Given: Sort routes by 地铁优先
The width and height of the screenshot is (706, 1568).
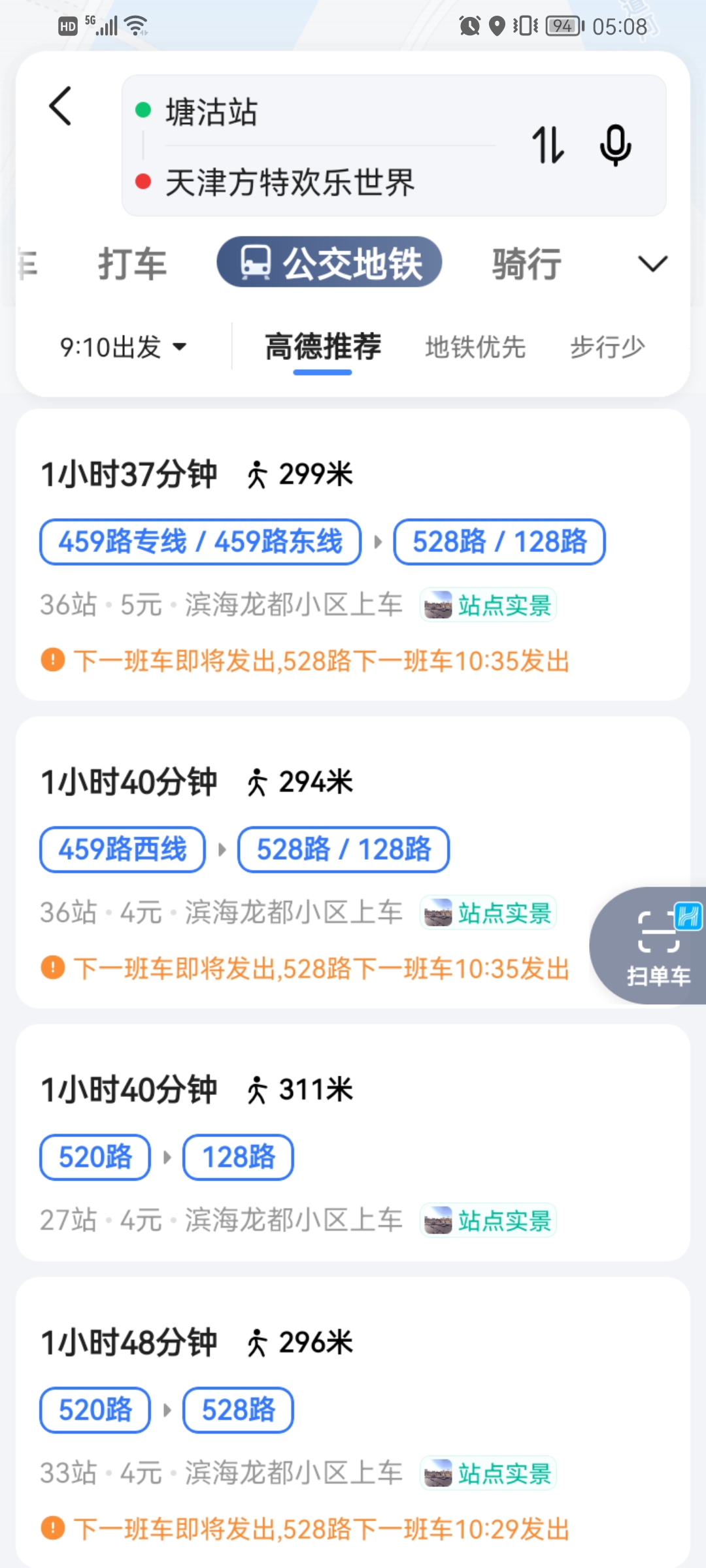Looking at the screenshot, I should coord(475,347).
